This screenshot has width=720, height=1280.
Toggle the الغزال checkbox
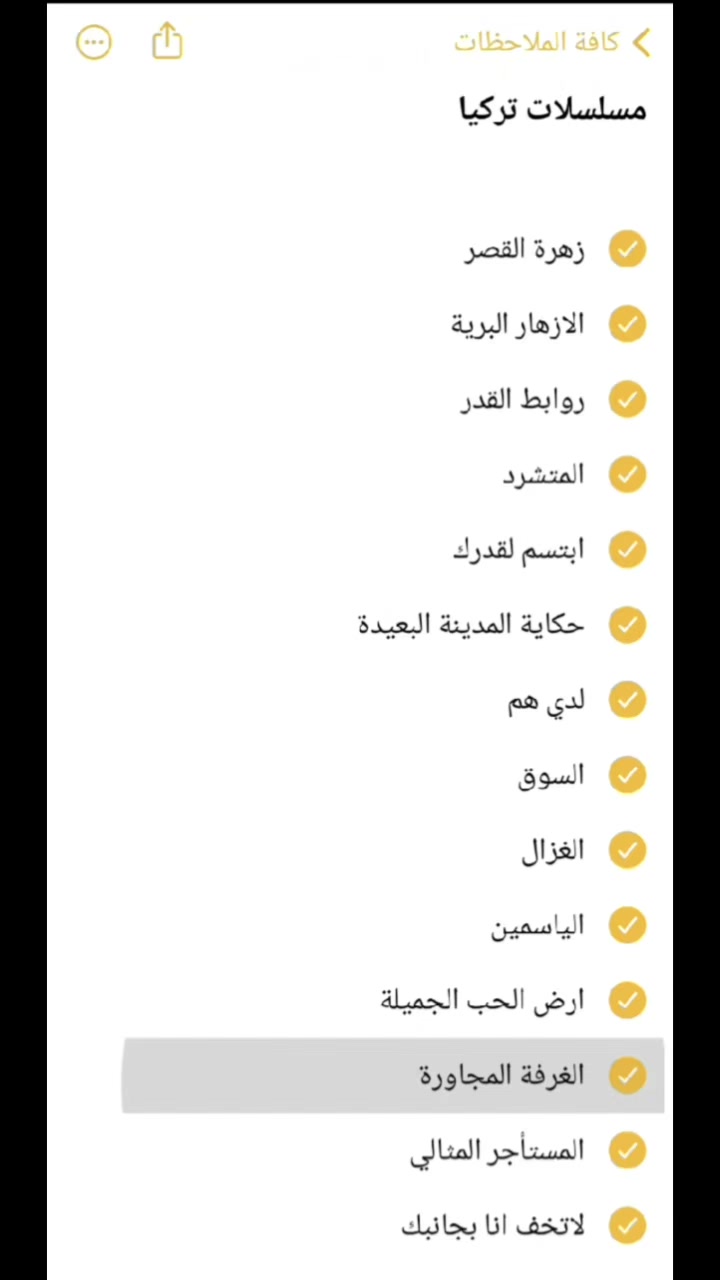(x=627, y=850)
